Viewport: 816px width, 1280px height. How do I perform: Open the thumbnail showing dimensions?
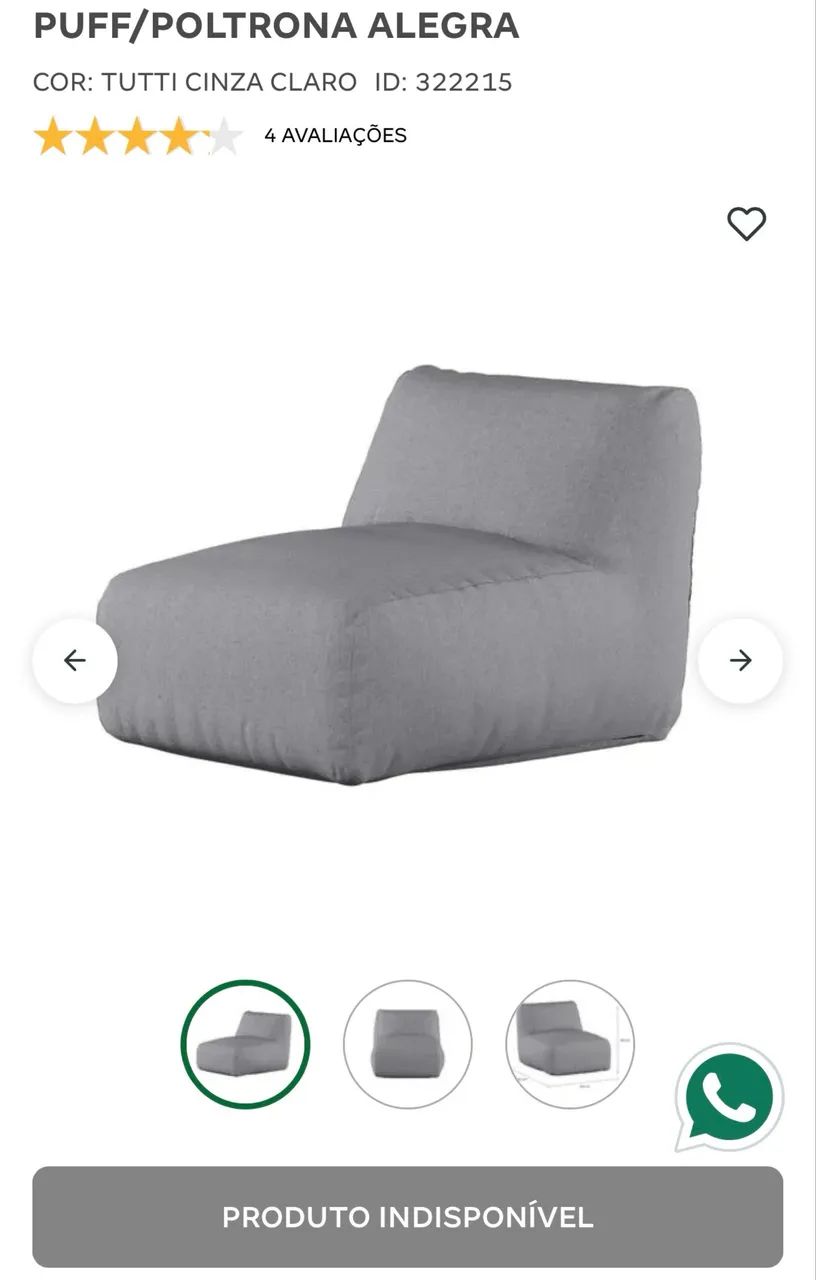[570, 1044]
